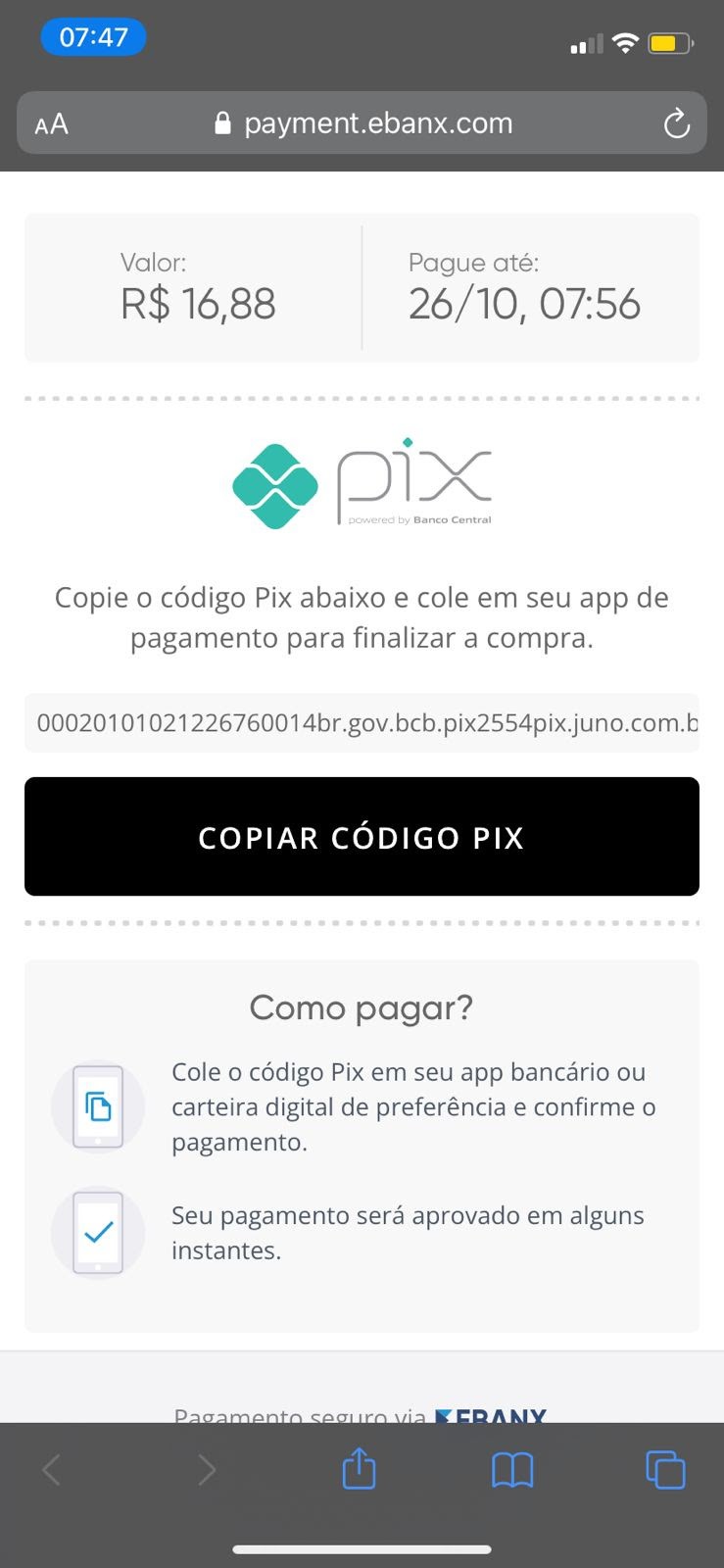Tap the Copiar Código Pix button

point(362,836)
